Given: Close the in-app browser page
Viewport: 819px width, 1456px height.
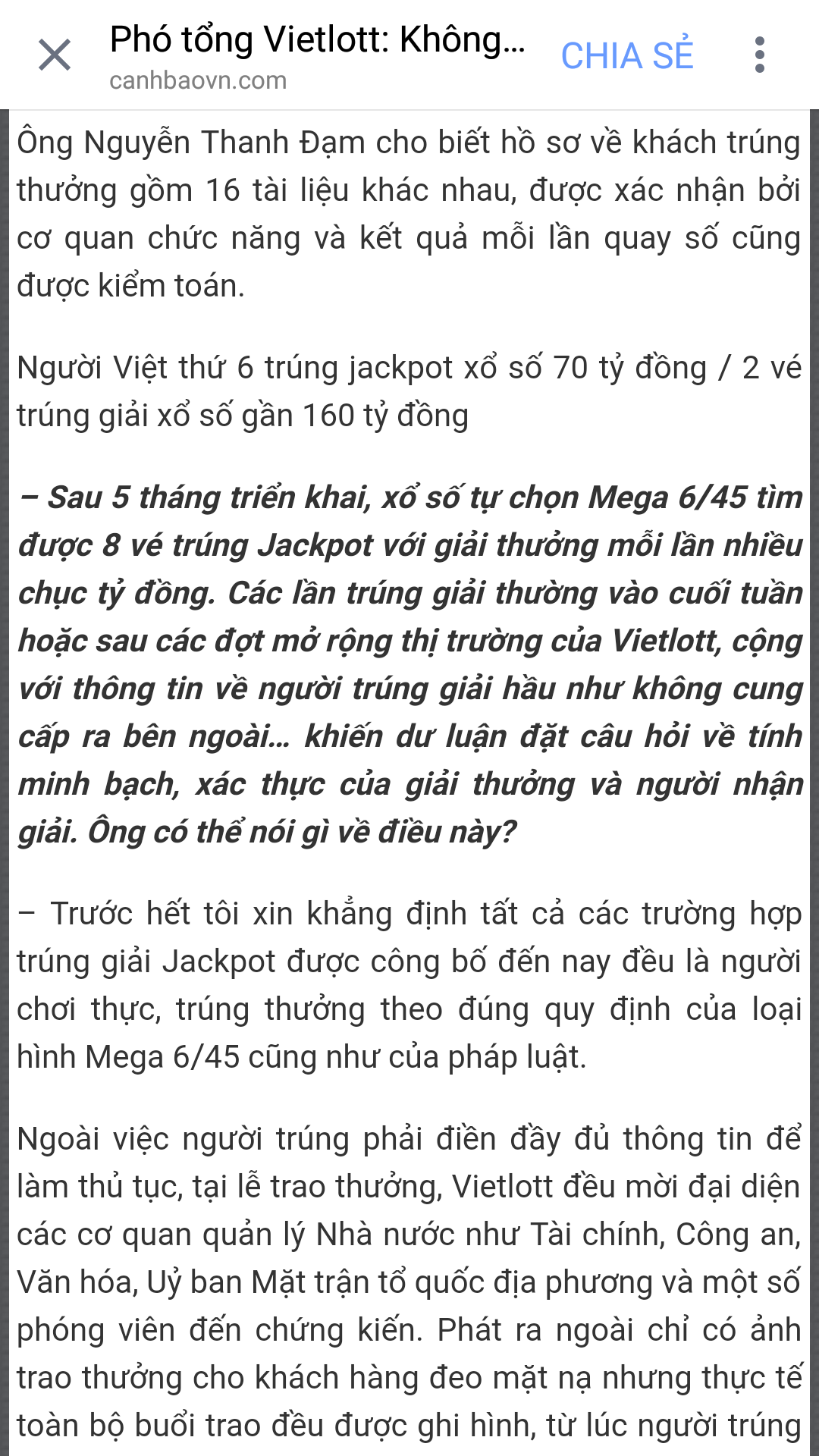Looking at the screenshot, I should (55, 55).
